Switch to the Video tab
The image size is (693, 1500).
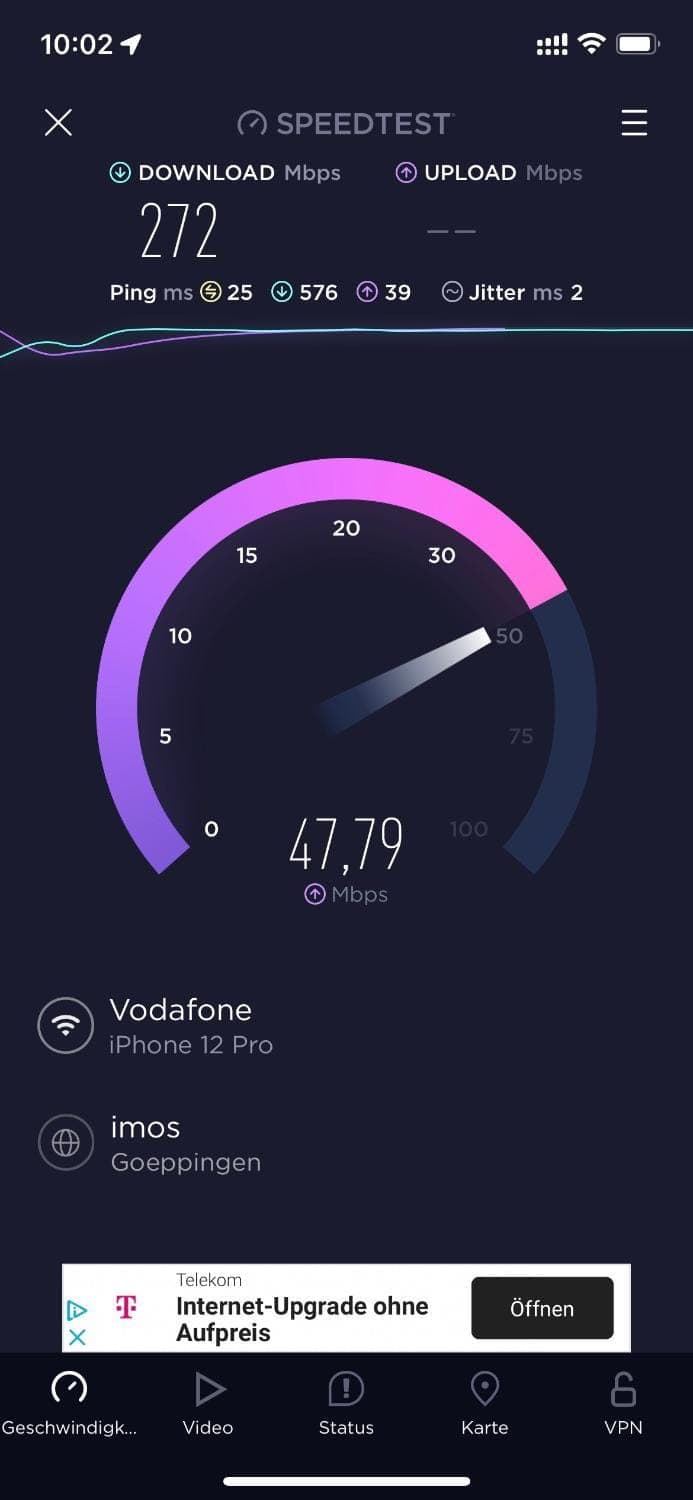[208, 1402]
